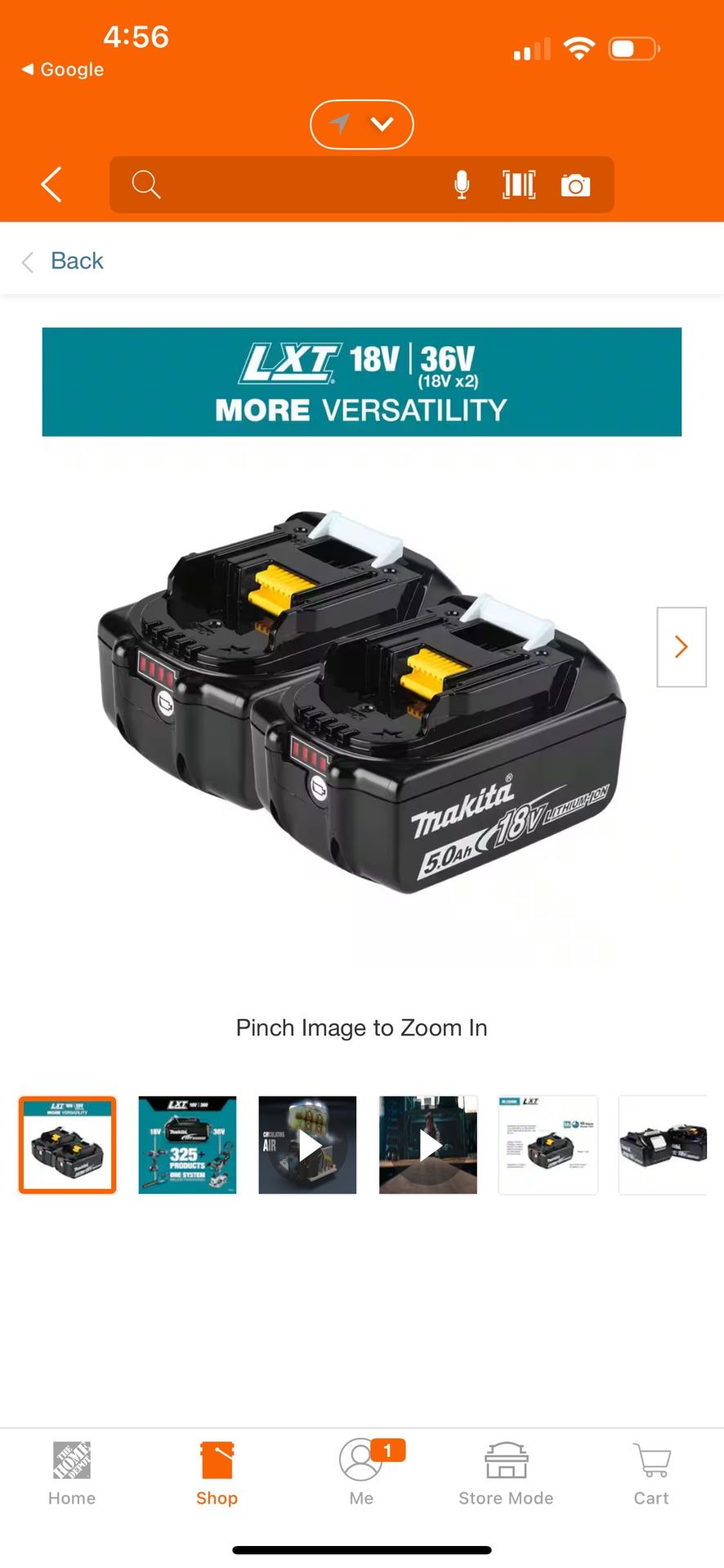Select the first two-battery thumbnail
The height and width of the screenshot is (1568, 724).
point(68,1145)
